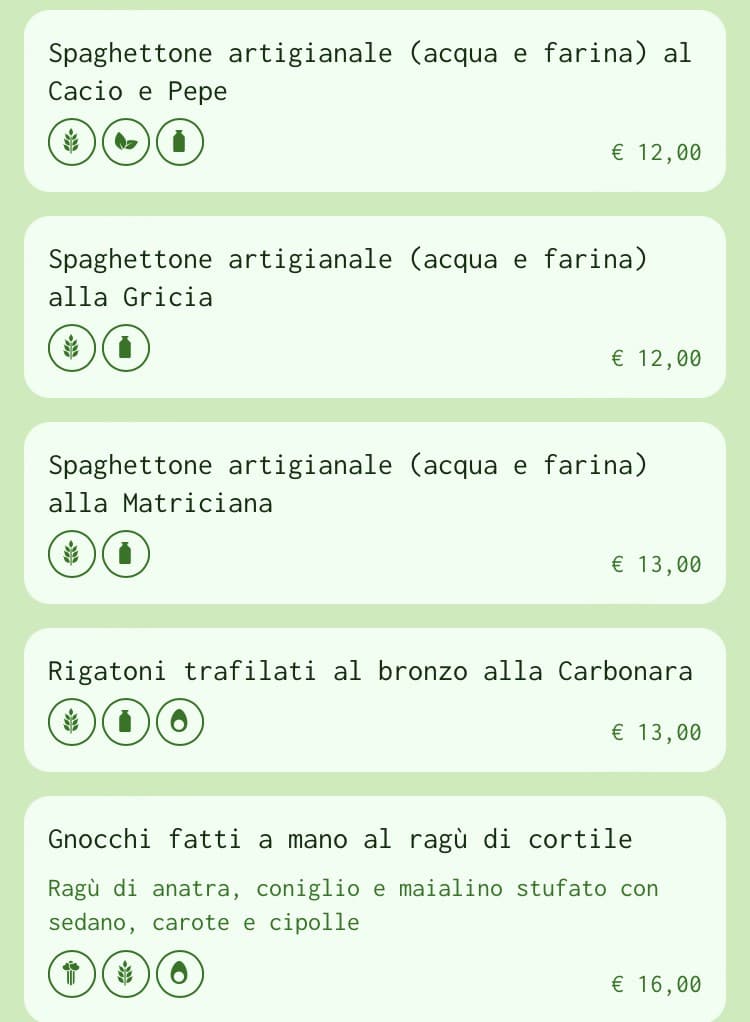Click the egg icon on the Gnocchi dish
Image resolution: width=750 pixels, height=1022 pixels.
179,973
